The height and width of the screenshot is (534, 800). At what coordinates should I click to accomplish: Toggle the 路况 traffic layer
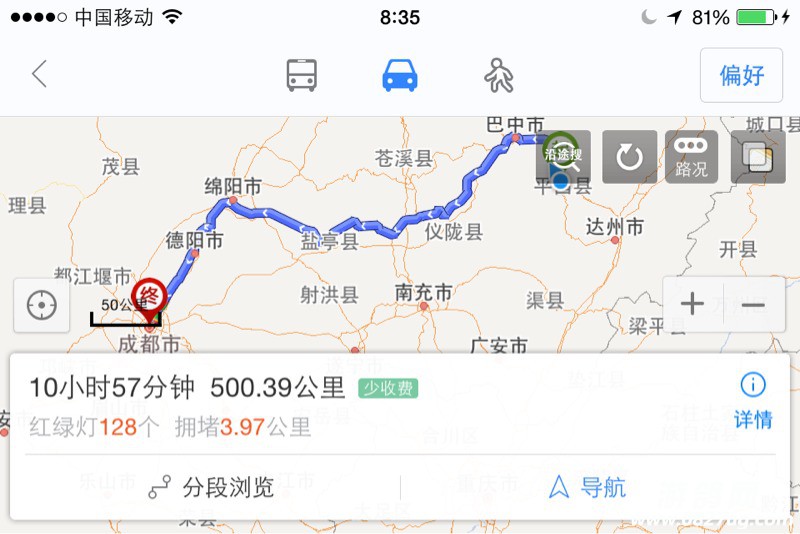(691, 157)
